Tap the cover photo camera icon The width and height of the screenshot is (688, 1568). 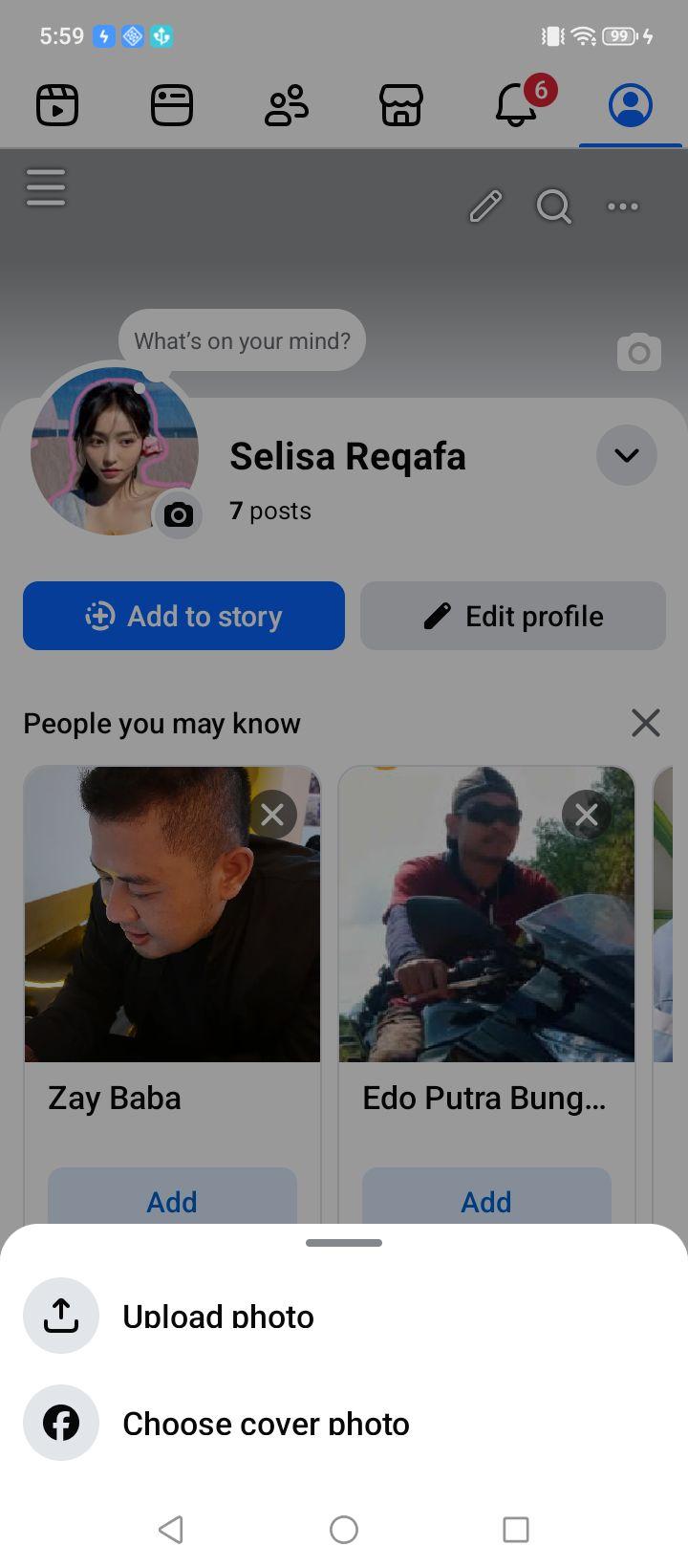[639, 353]
